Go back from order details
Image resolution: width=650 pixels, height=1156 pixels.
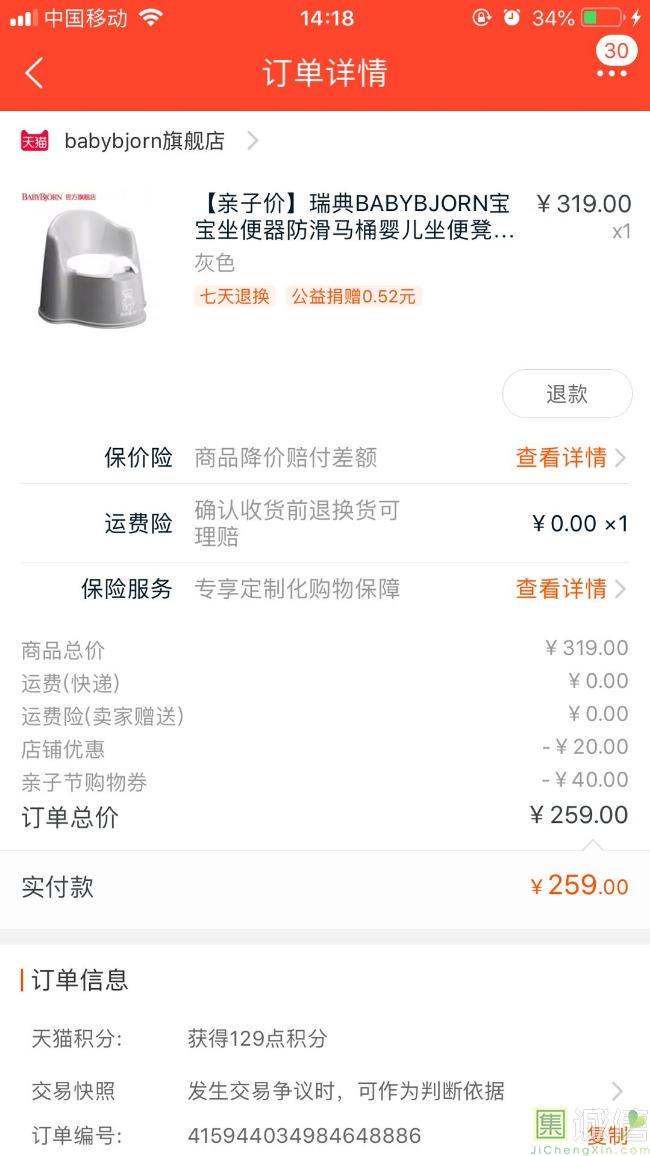pos(35,73)
